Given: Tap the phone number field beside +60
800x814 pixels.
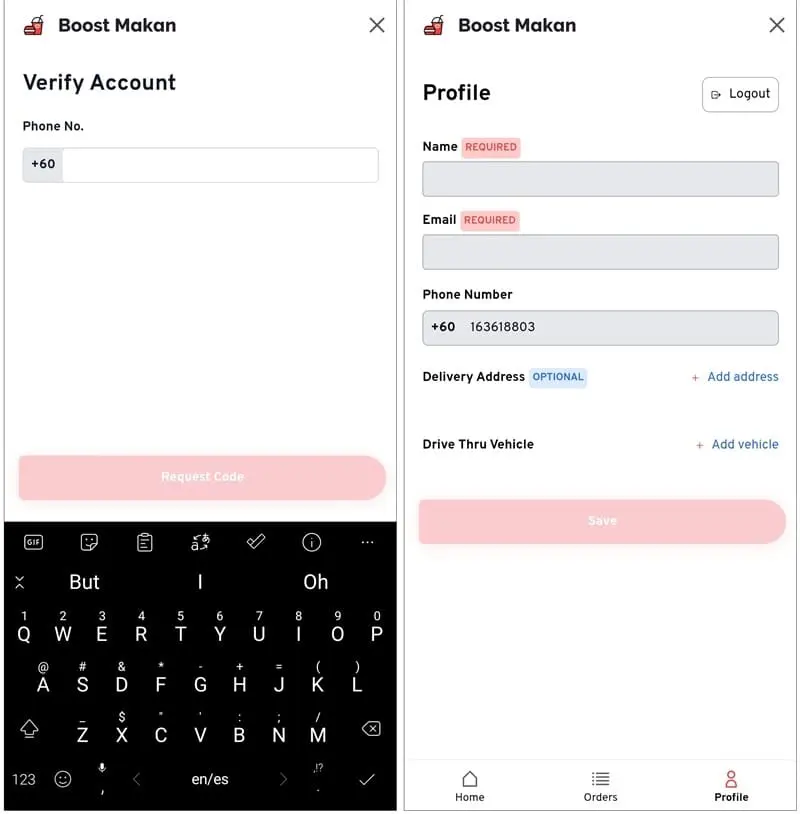Looking at the screenshot, I should pos(220,165).
